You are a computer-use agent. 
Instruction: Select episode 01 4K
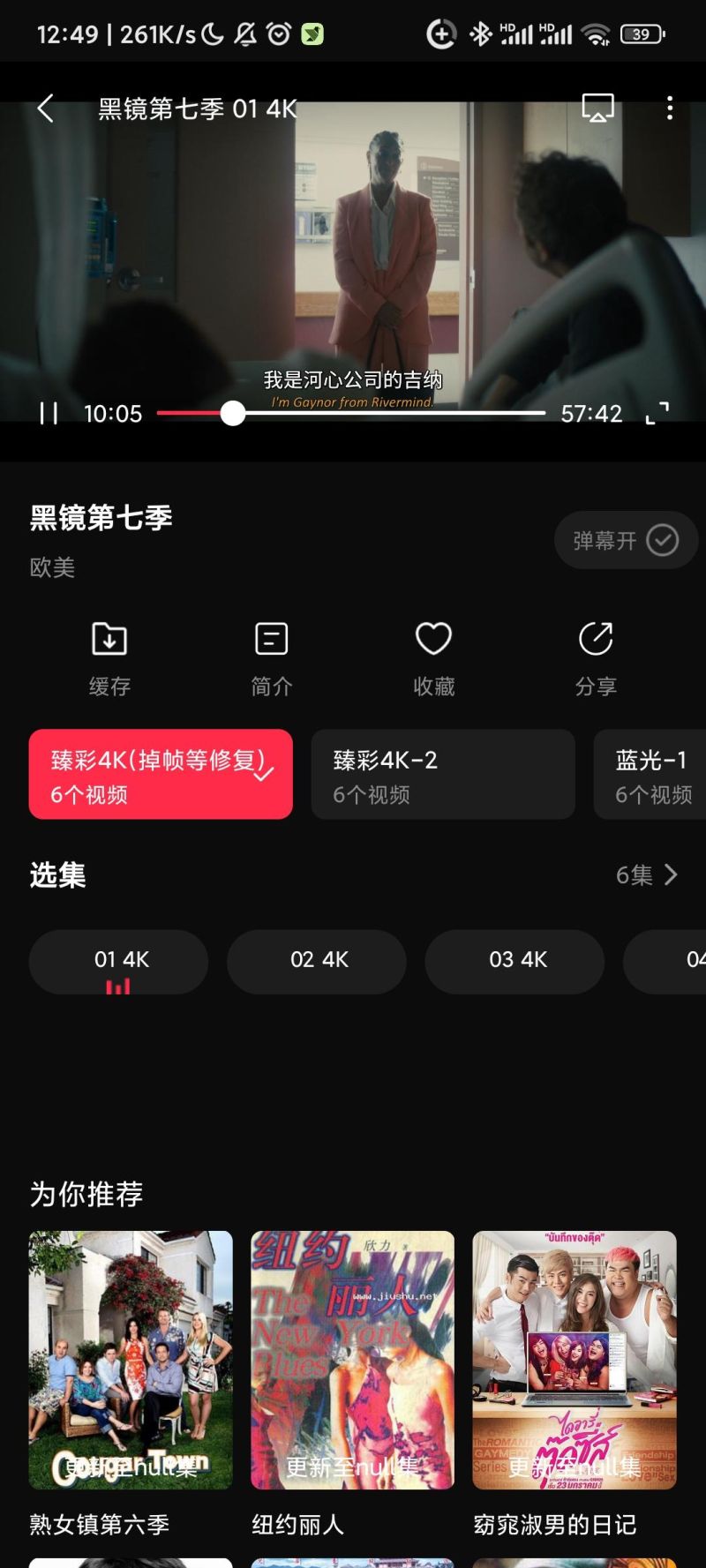pyautogui.click(x=119, y=960)
